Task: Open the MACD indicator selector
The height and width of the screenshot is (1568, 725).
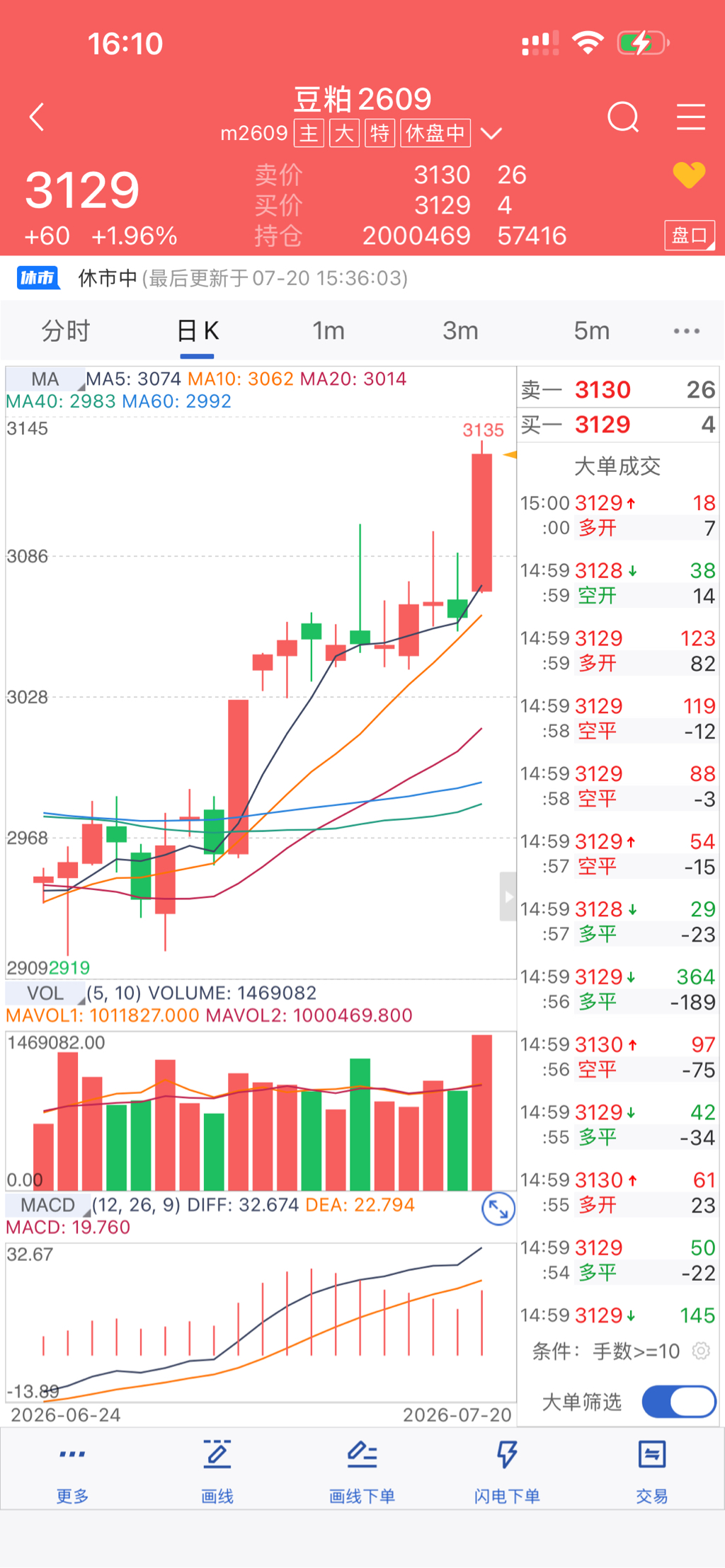Action: point(48,1204)
